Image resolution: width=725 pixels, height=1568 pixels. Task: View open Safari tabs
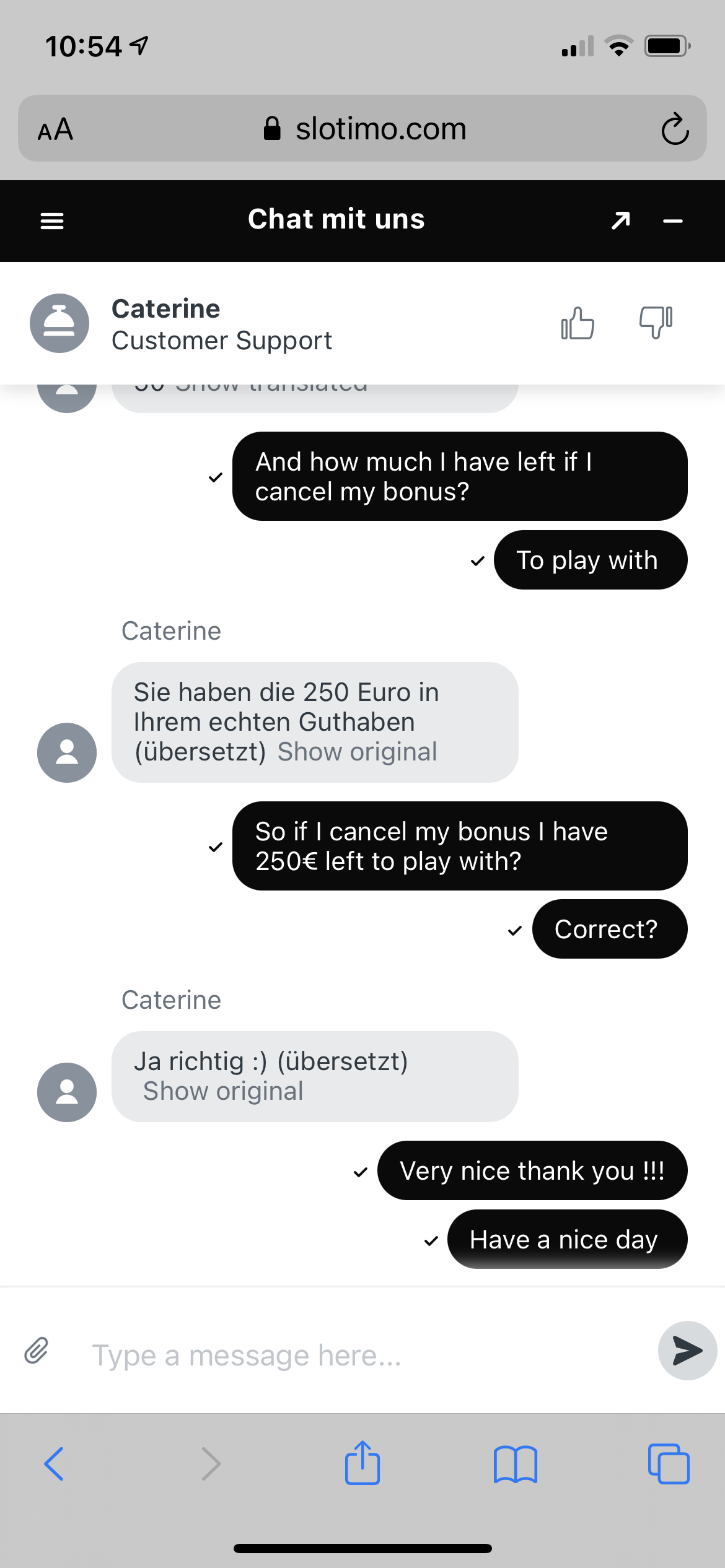click(669, 1464)
